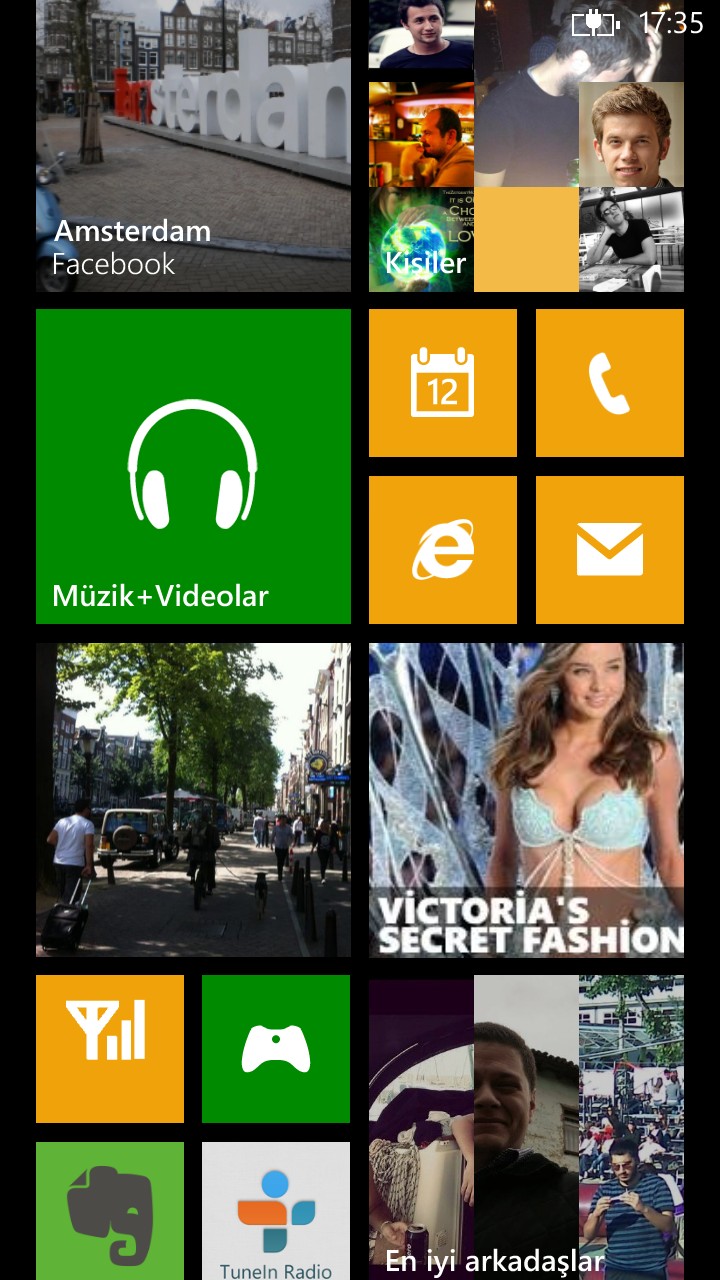Launch Müzik+Videolar
The height and width of the screenshot is (1280, 720).
click(193, 466)
